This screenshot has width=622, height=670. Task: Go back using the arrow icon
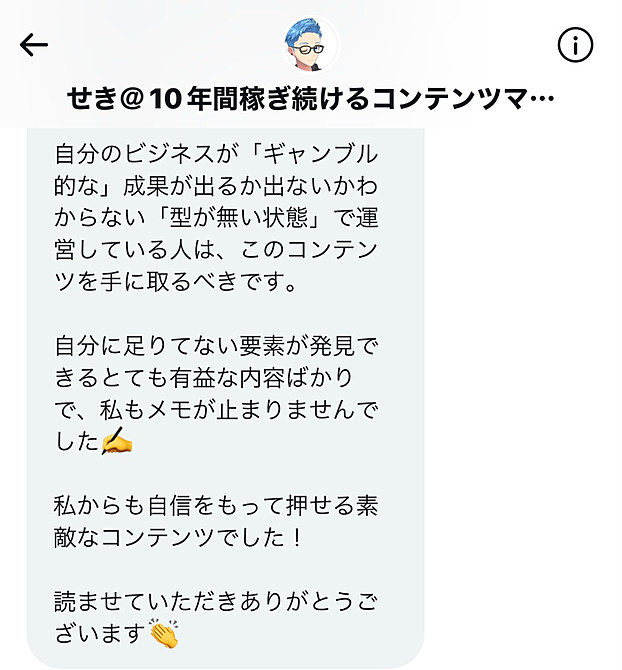pos(35,45)
